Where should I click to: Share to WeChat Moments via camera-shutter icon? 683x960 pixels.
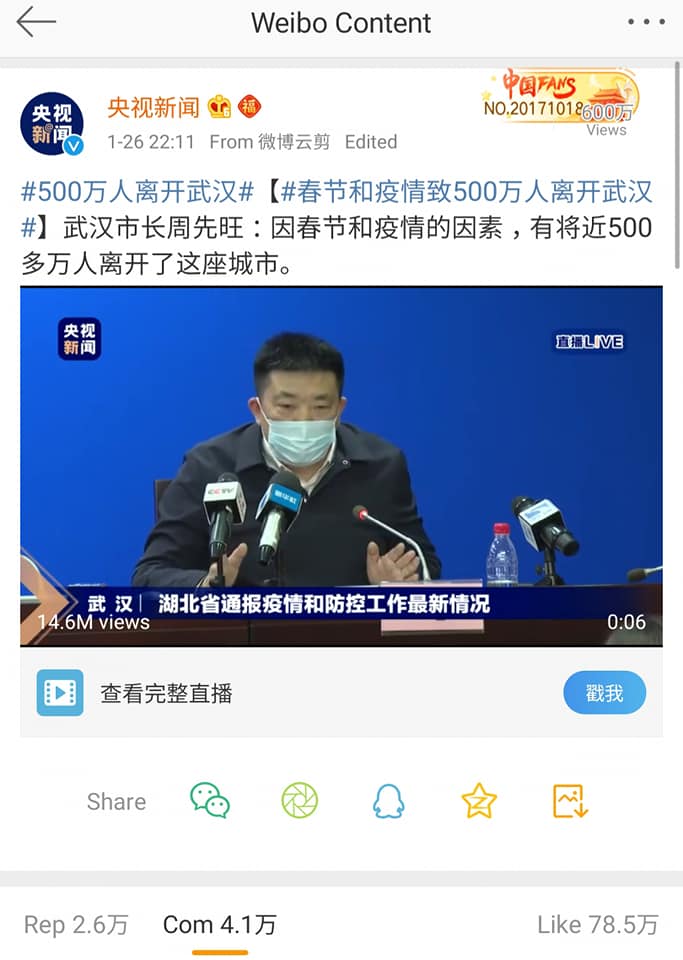coord(299,800)
